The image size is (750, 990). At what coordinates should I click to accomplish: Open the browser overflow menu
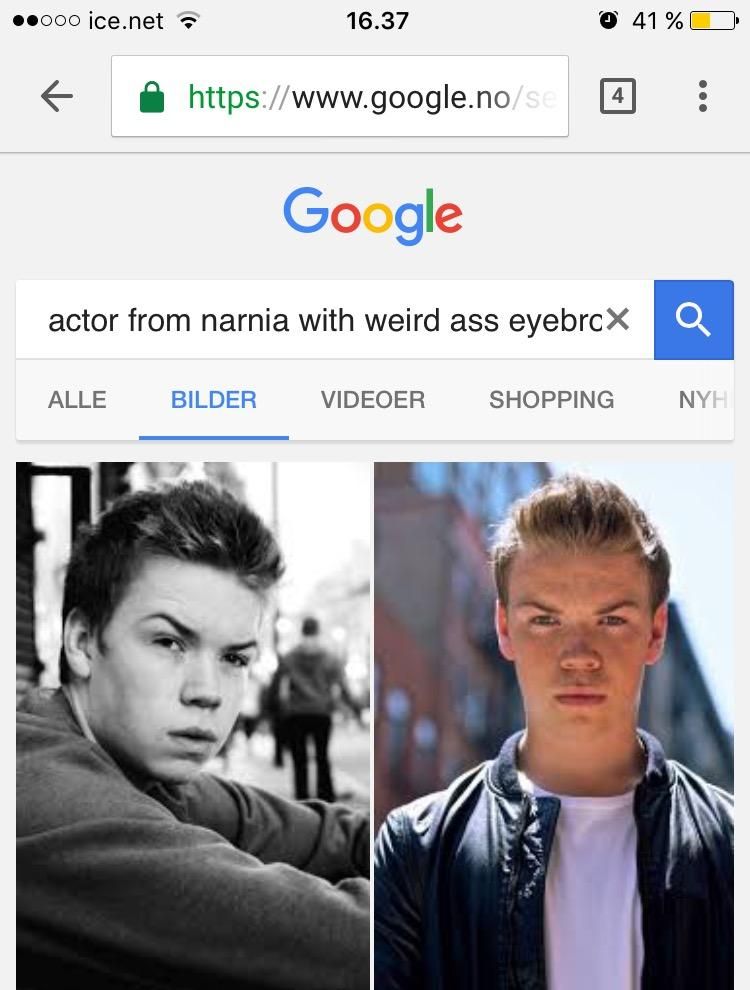pos(703,96)
